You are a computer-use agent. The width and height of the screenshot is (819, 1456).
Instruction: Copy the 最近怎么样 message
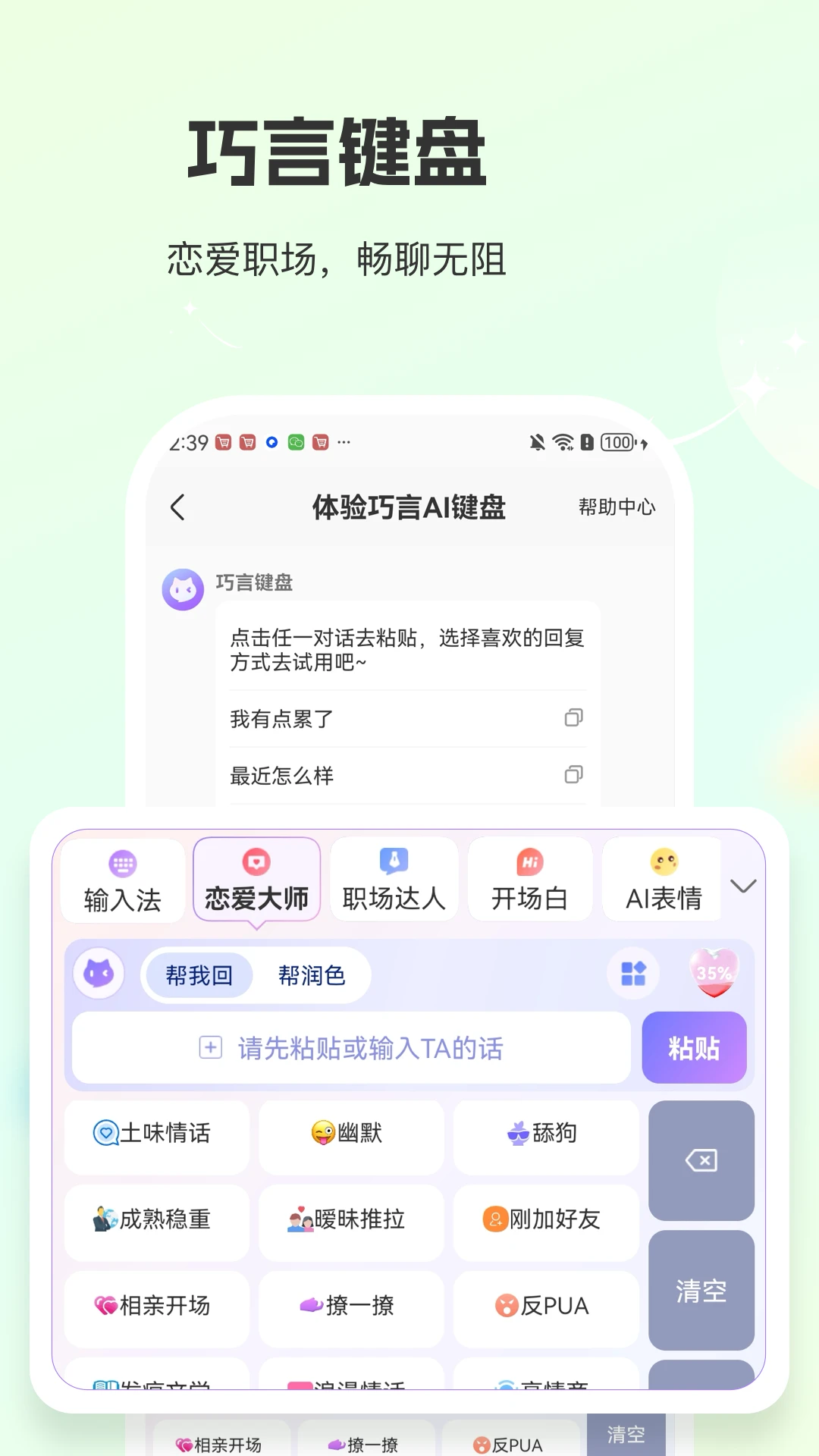[x=575, y=775]
